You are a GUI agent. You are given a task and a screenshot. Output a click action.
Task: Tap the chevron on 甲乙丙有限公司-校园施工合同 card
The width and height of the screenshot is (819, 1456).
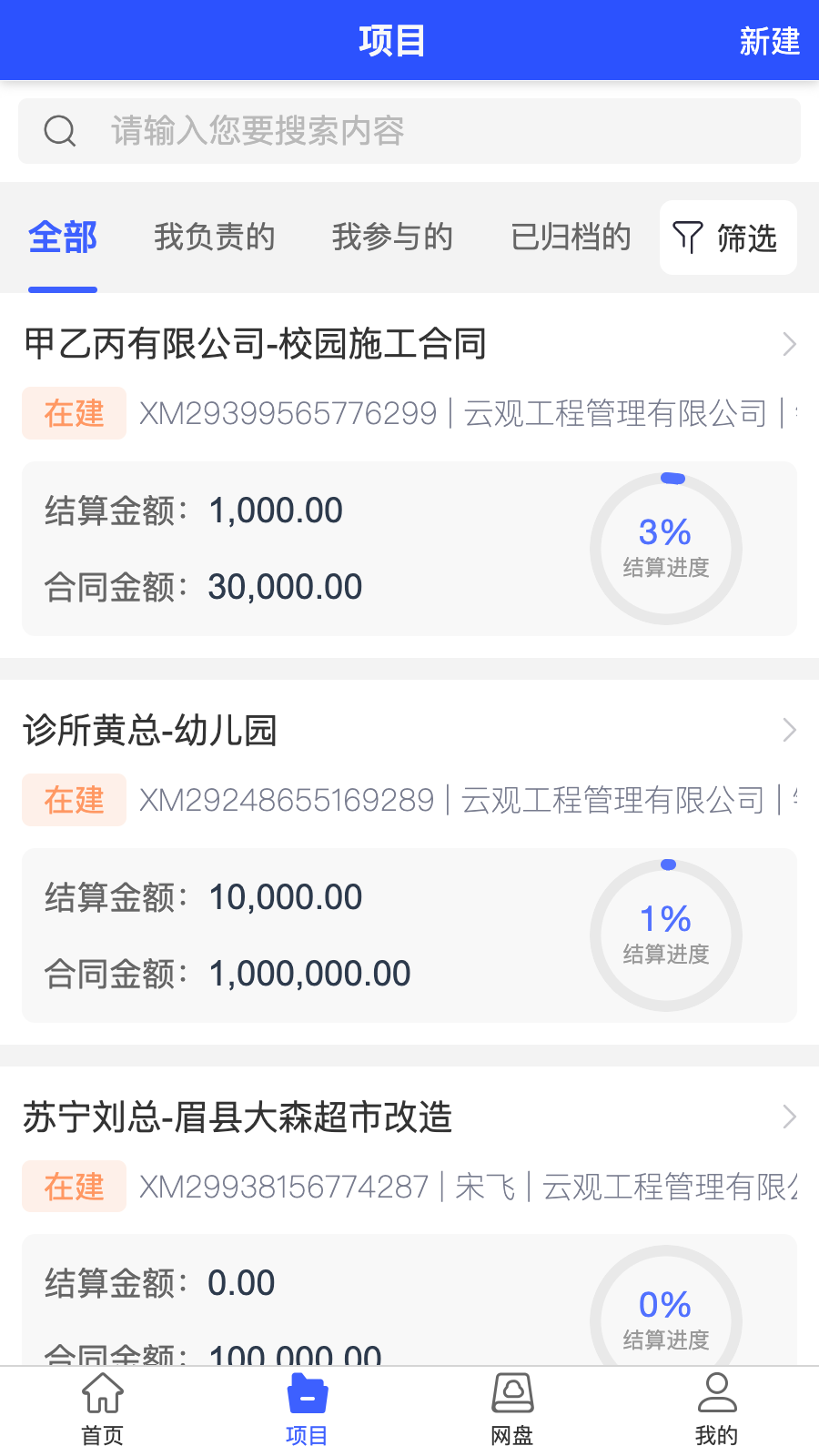coord(790,345)
